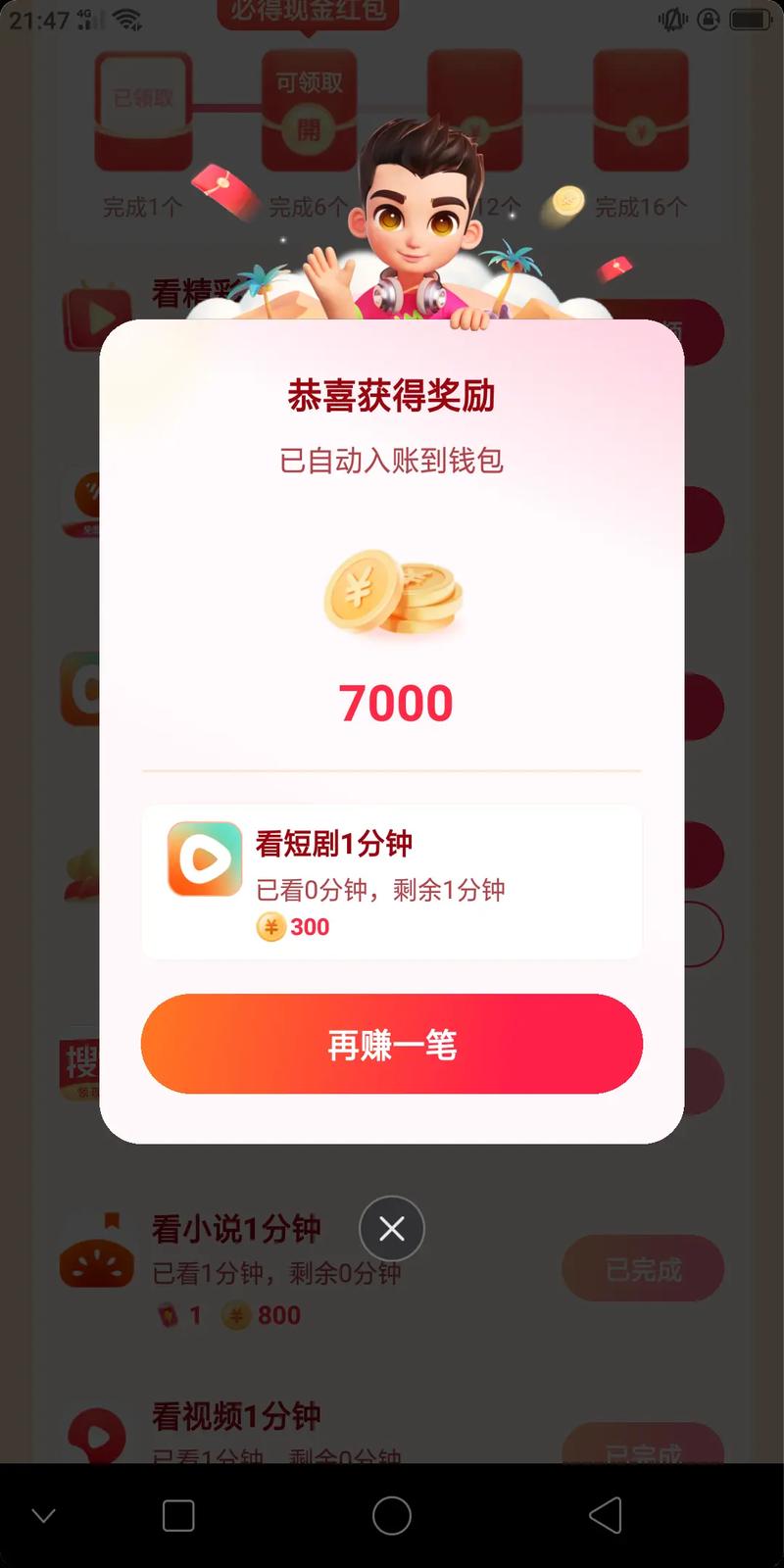Click the vibrate mode icon in the status bar
784x1568 pixels.
(672, 19)
